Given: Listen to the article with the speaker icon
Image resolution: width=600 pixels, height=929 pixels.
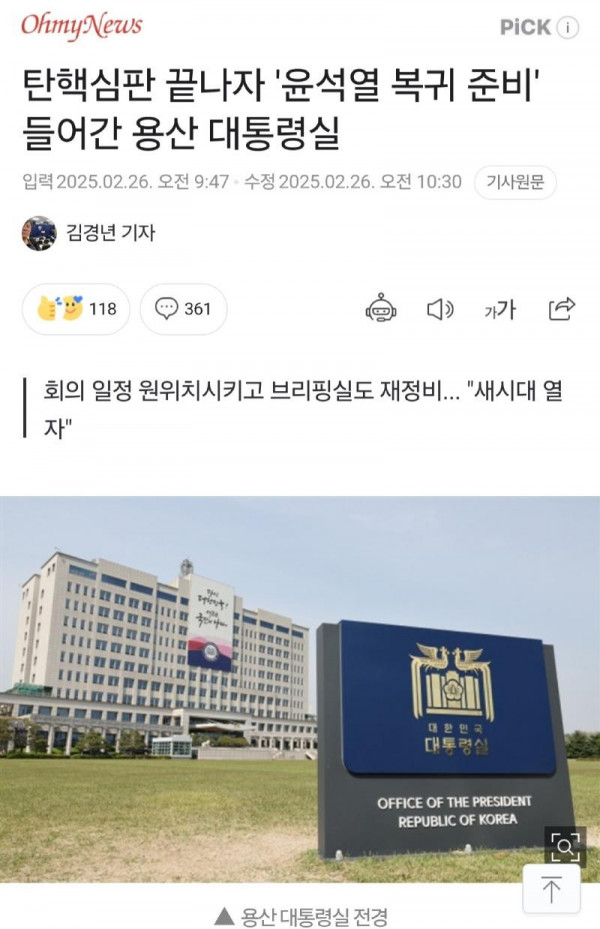Looking at the screenshot, I should [439, 309].
